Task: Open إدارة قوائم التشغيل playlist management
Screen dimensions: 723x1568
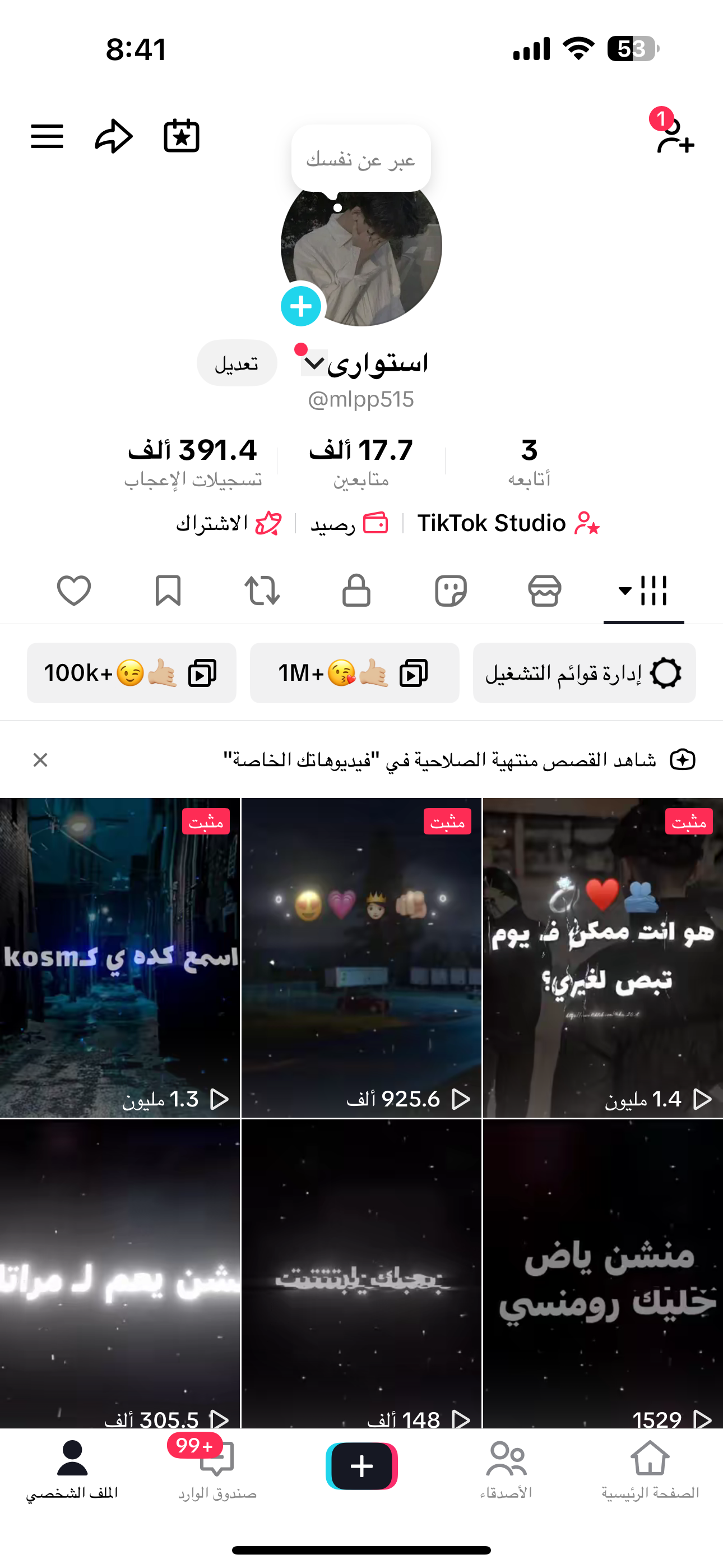Action: [583, 673]
